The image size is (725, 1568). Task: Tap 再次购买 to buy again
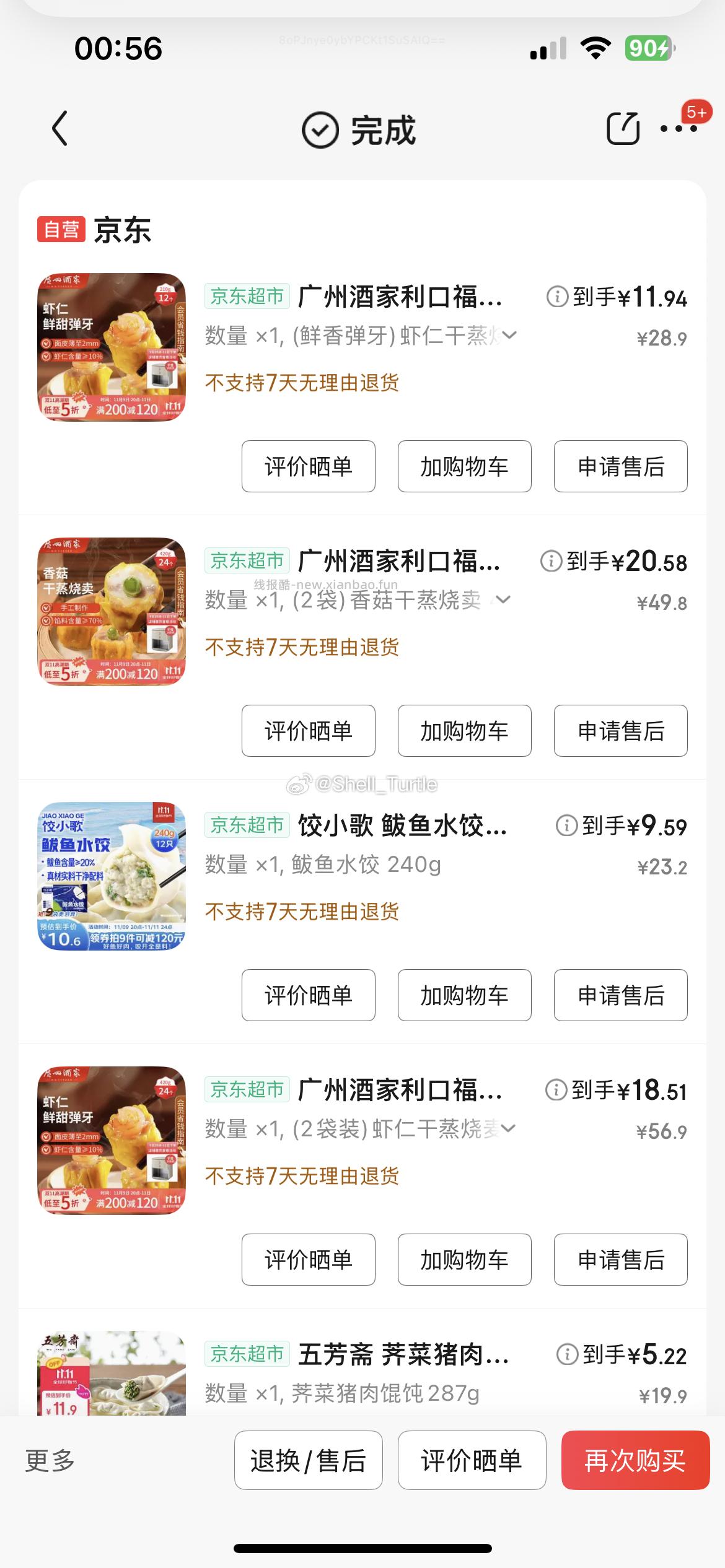click(x=635, y=1460)
